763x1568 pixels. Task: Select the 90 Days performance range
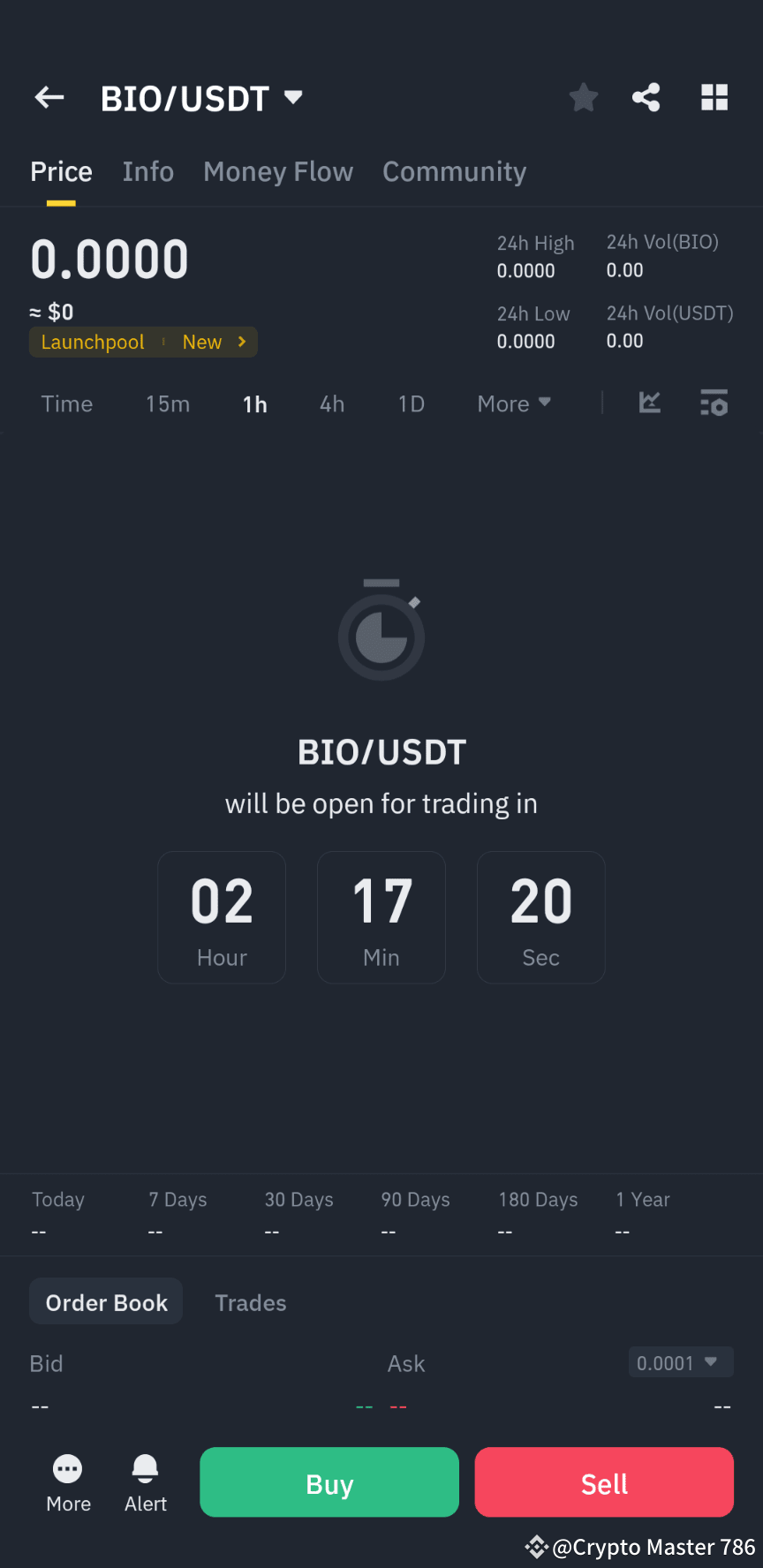pyautogui.click(x=415, y=1200)
